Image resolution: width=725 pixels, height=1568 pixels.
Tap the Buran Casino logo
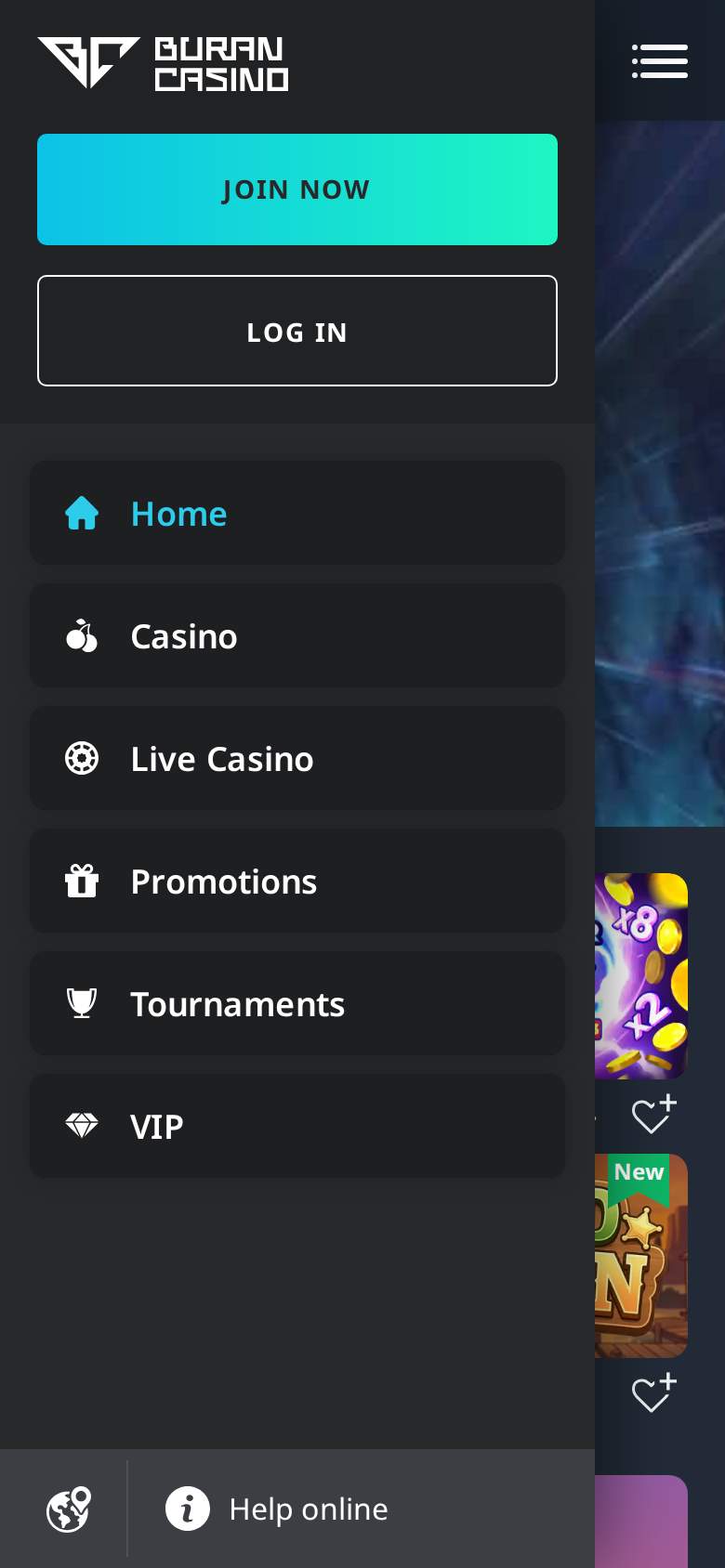point(163,63)
